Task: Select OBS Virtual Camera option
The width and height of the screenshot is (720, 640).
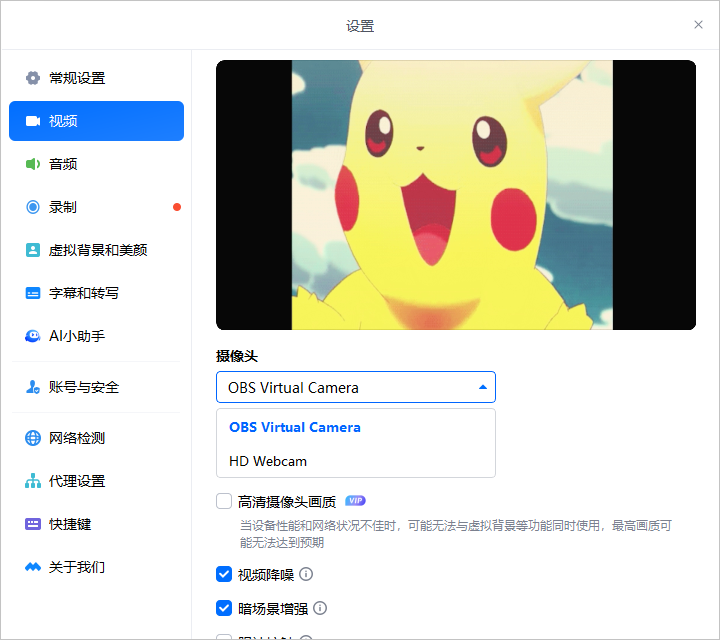Action: click(x=295, y=427)
